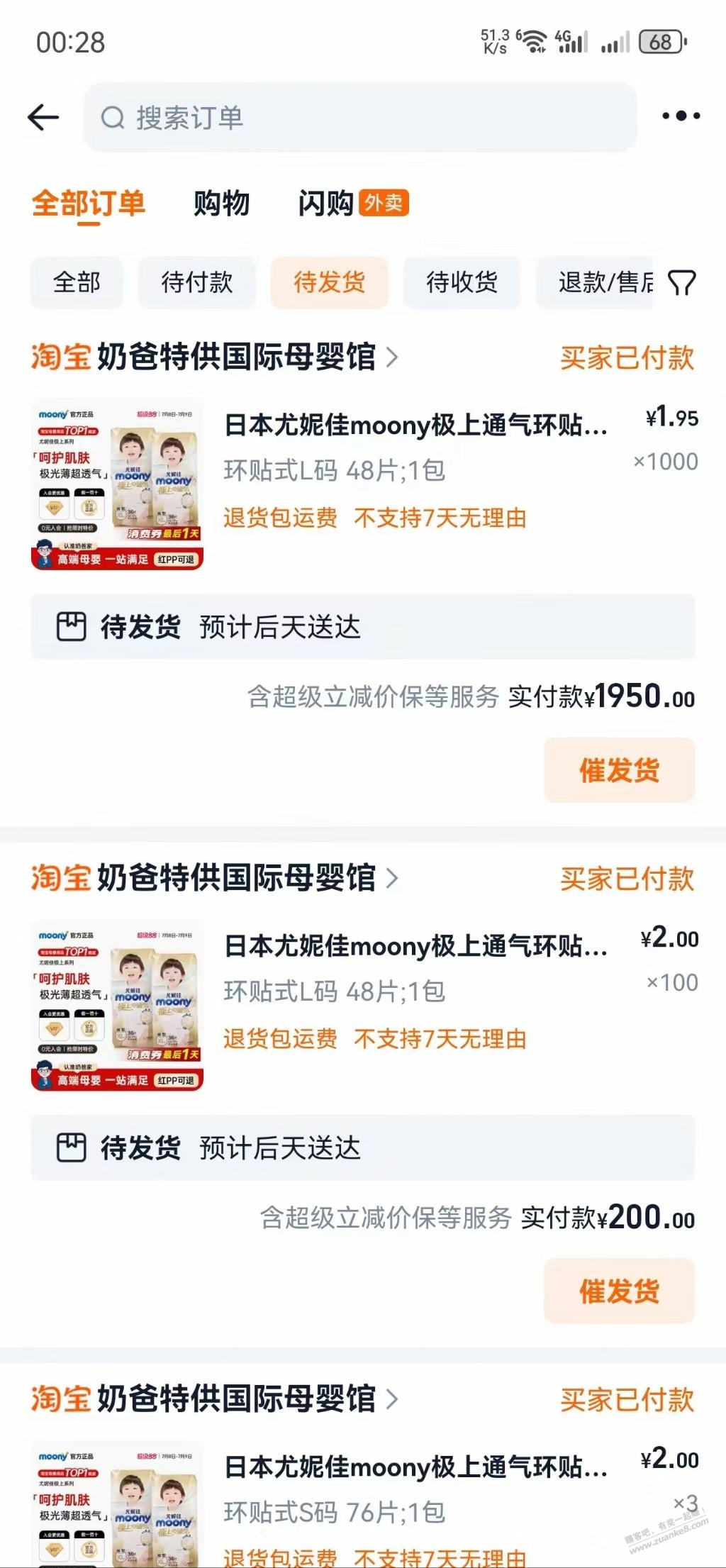This screenshot has height=1568, width=726.
Task: Open the 搜索订单 search field
Action: tap(360, 118)
